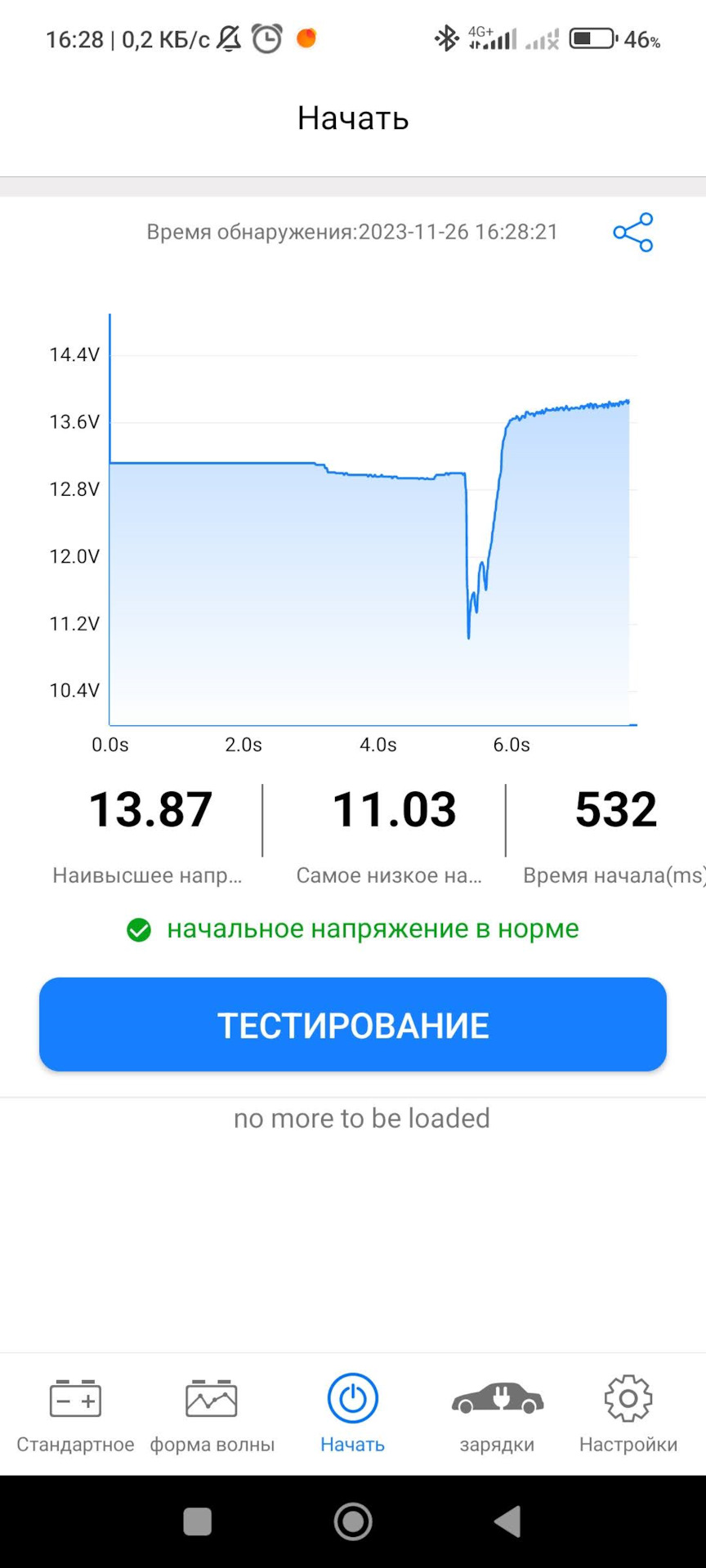Viewport: 706px width, 1568px height.
Task: Select the Стандартное battery icon
Action: 74,1399
